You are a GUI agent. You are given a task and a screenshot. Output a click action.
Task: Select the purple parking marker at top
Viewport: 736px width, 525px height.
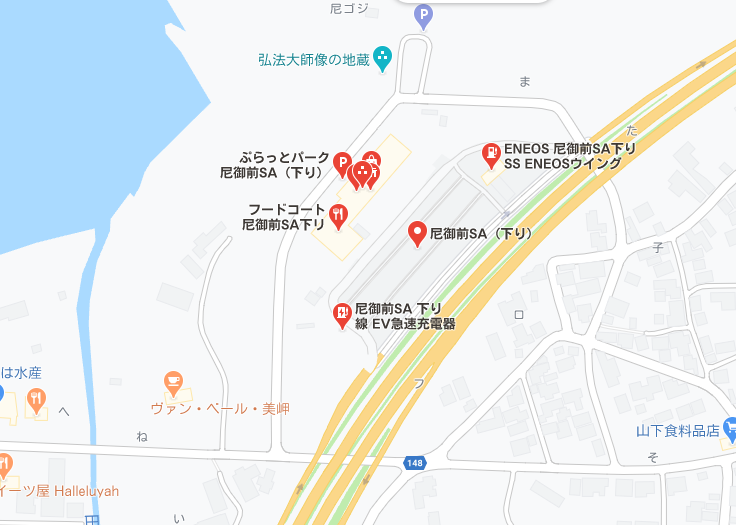pyautogui.click(x=424, y=15)
